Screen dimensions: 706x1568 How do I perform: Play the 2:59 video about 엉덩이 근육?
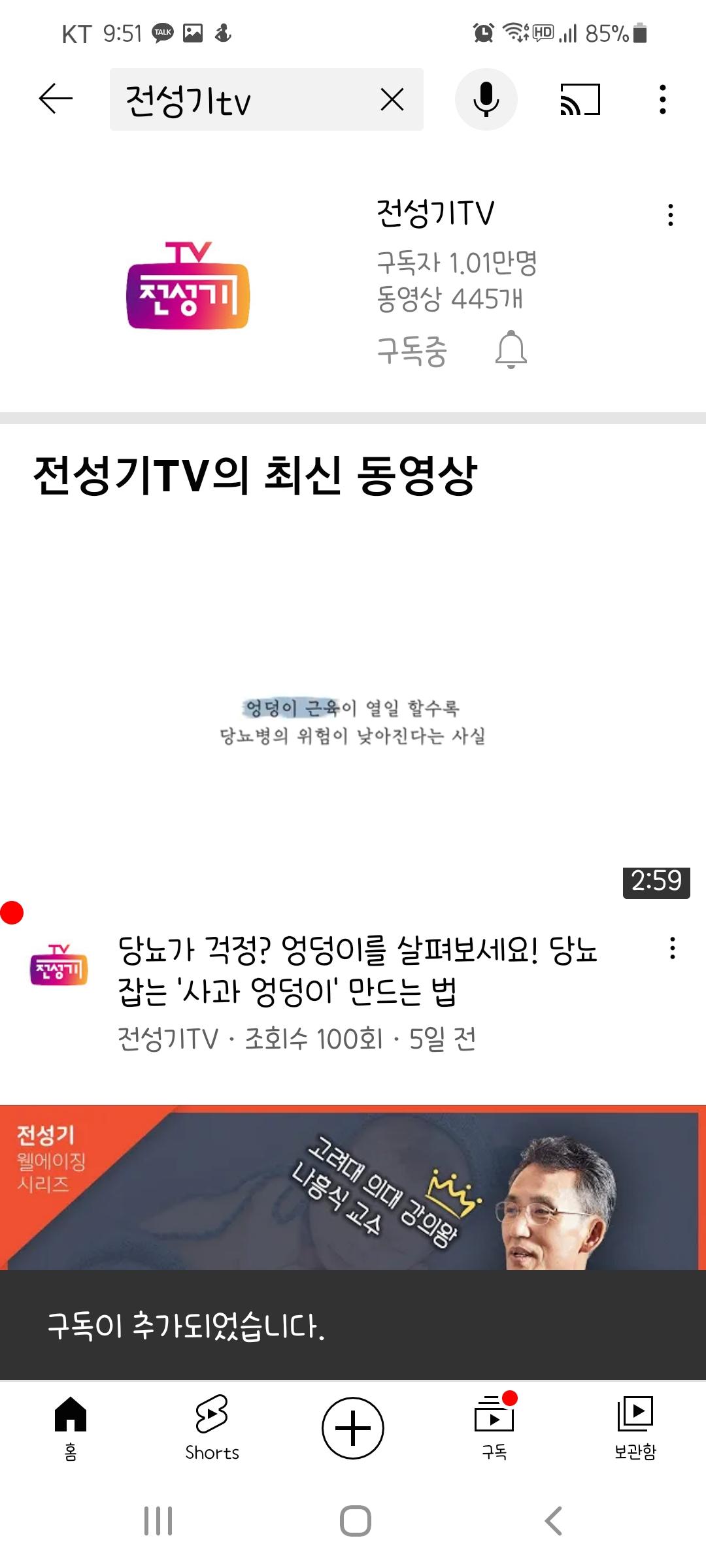(353, 719)
